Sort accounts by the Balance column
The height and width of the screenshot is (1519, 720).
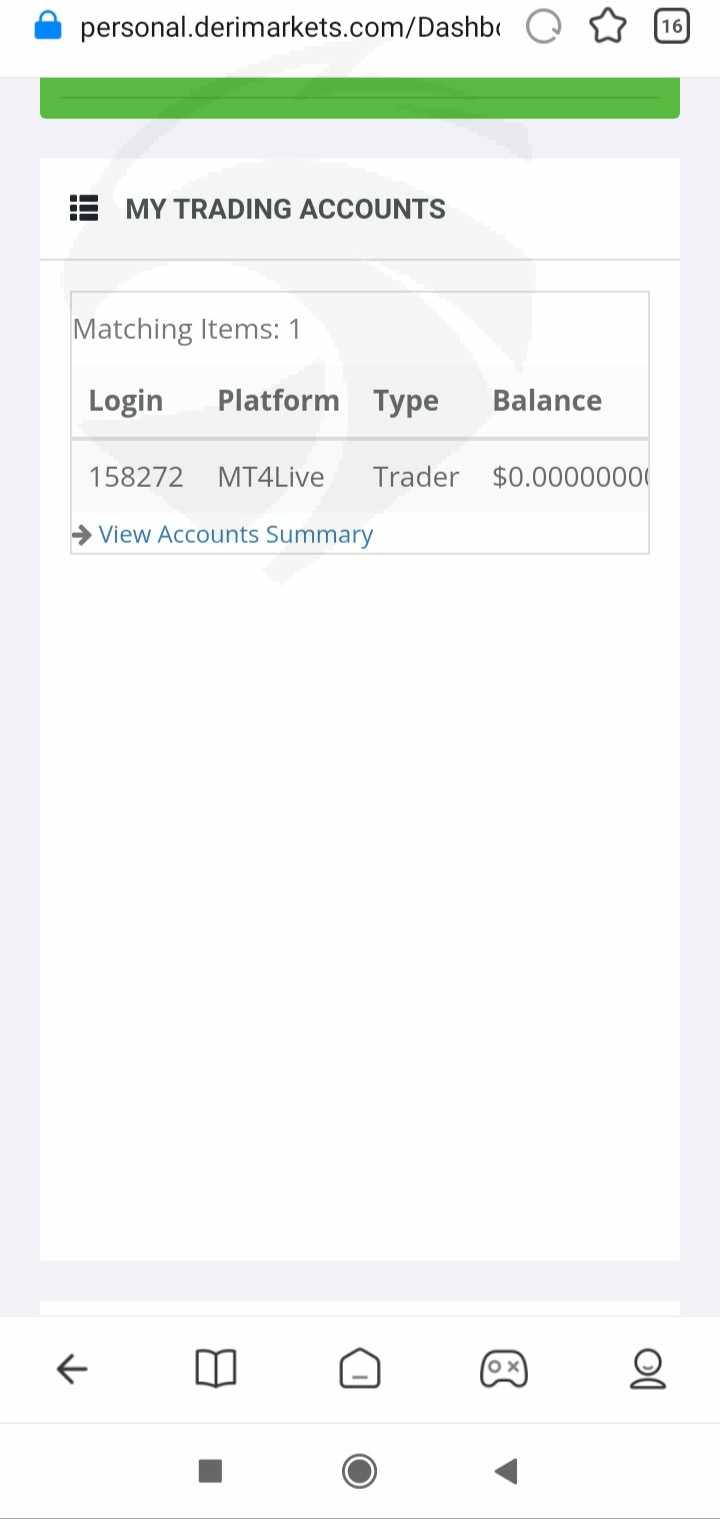pyautogui.click(x=547, y=400)
